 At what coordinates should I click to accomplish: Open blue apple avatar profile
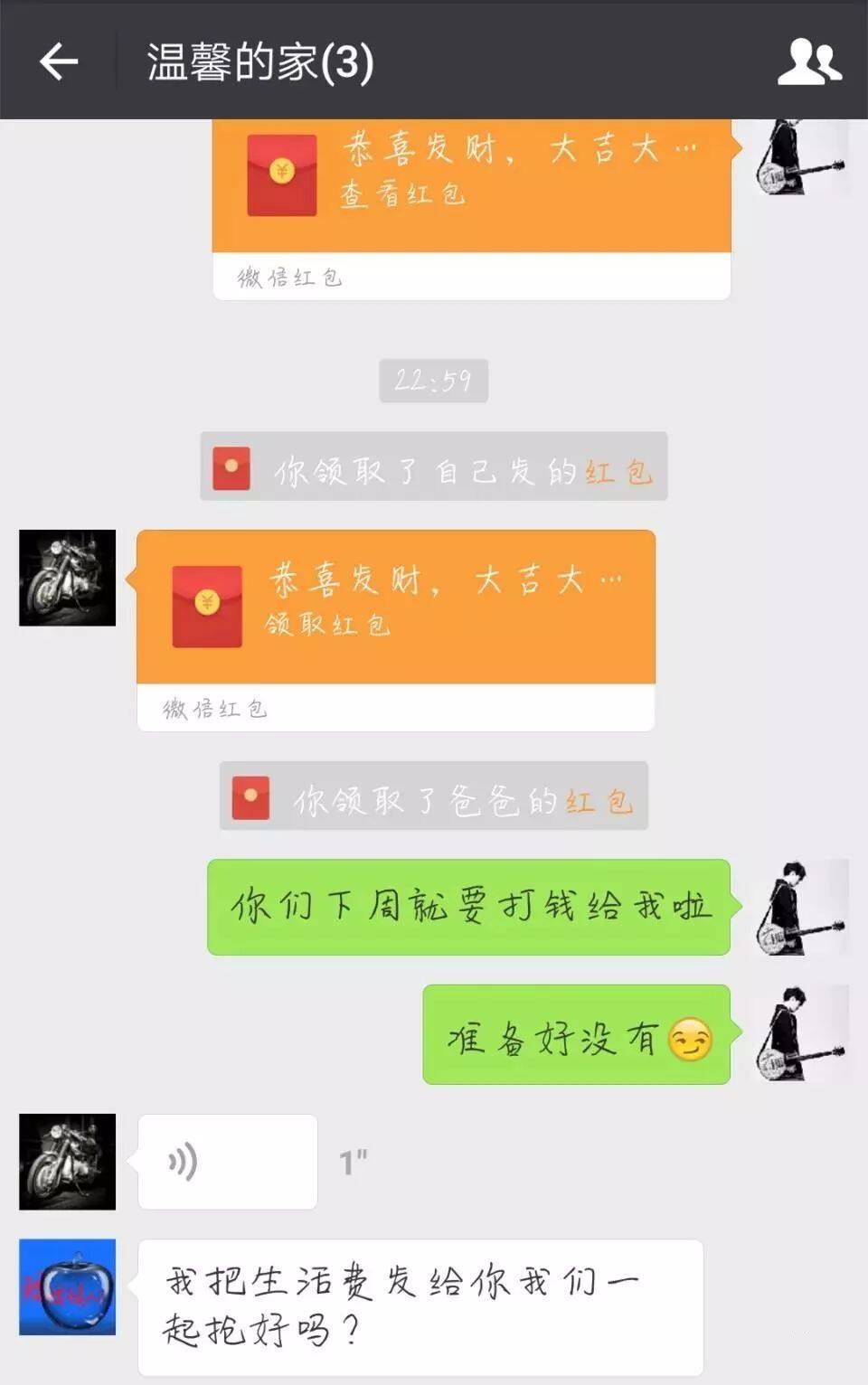68,1286
